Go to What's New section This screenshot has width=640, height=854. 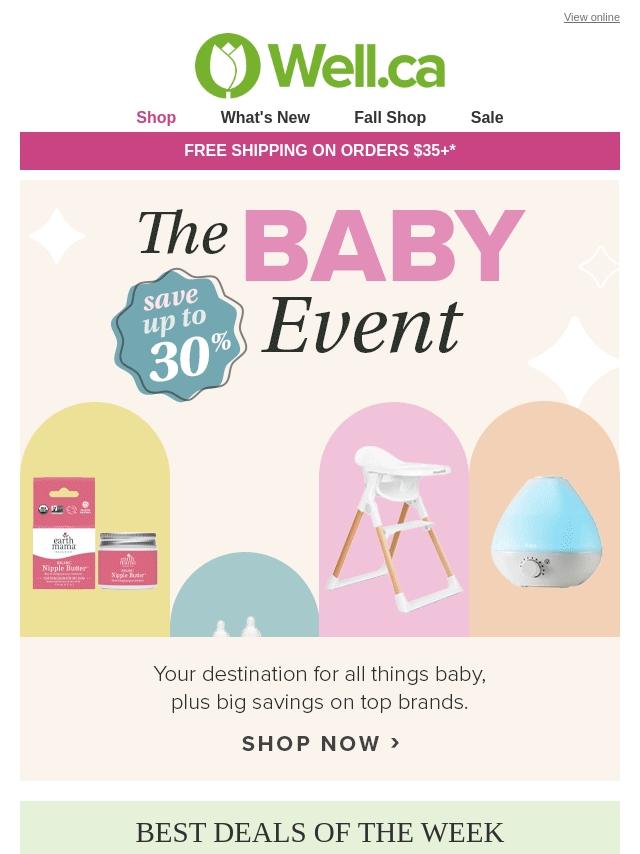pyautogui.click(x=265, y=117)
